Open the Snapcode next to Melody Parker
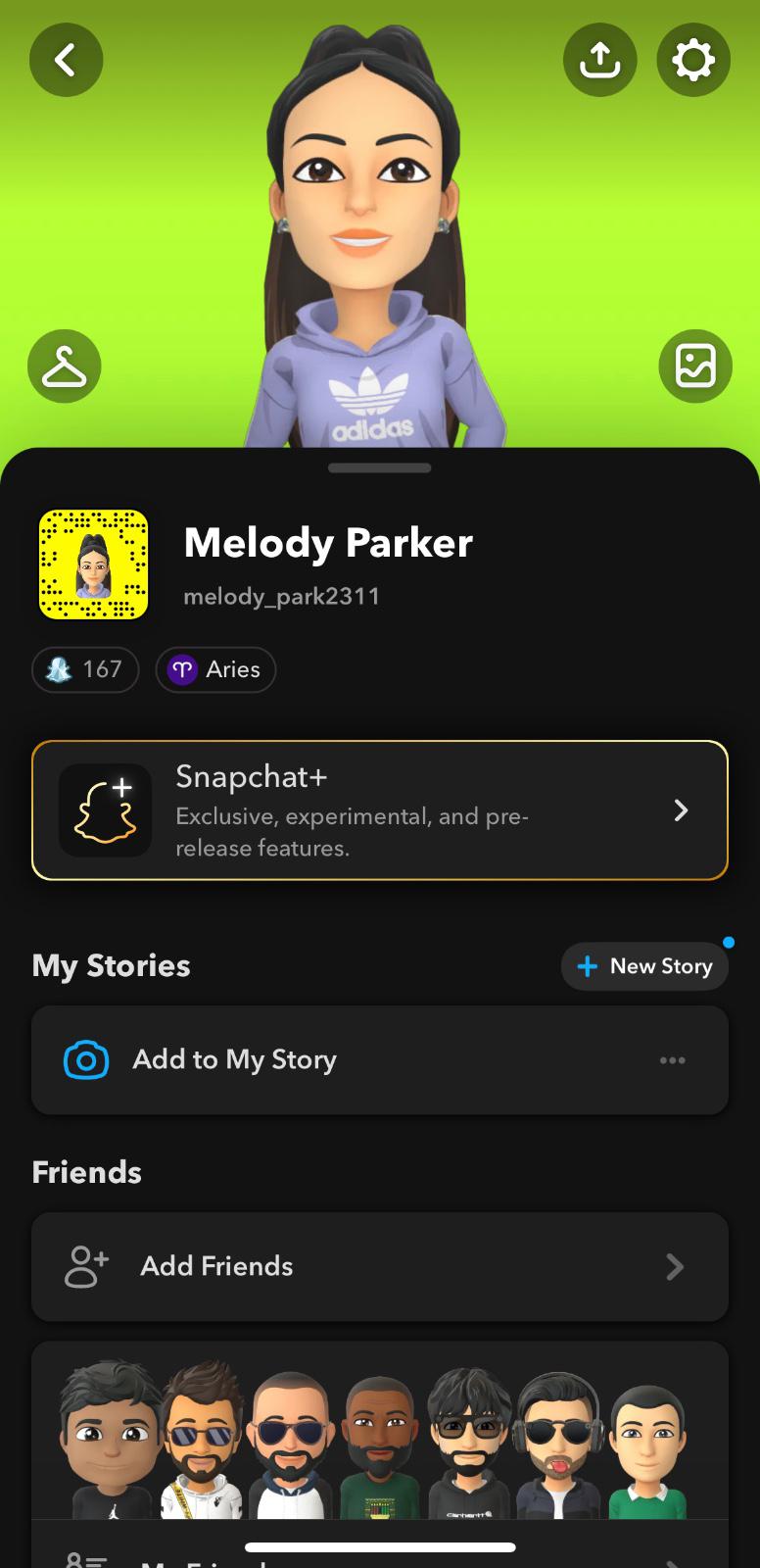Screen dimensions: 760x1568 93,564
